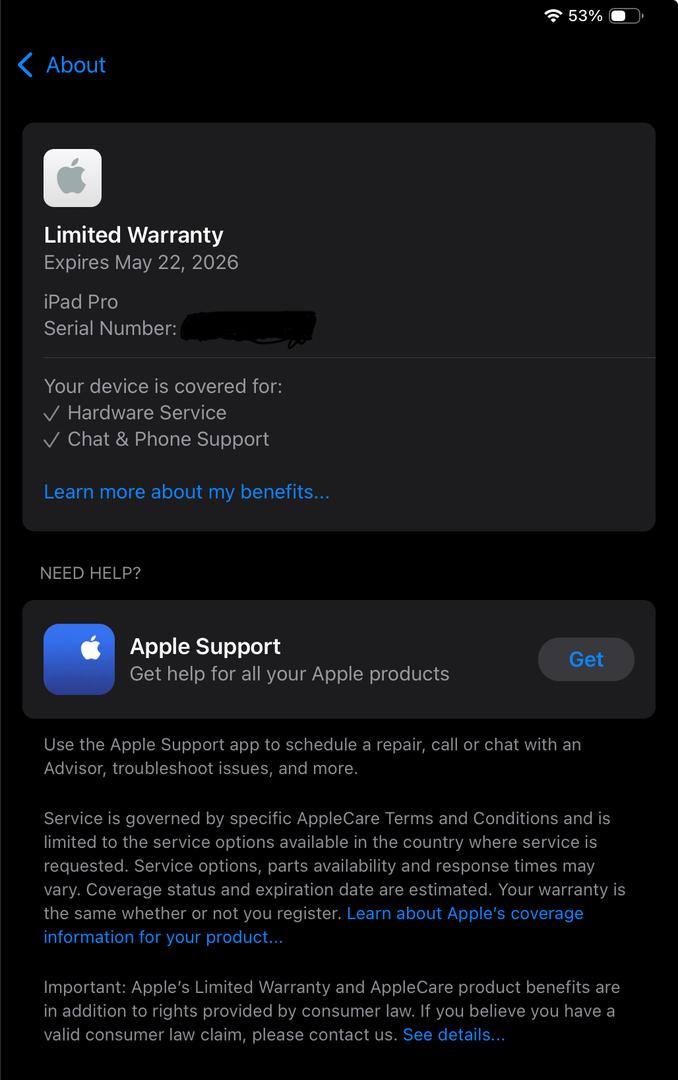Open Learn more about my benefits link
This screenshot has height=1080, width=678.
tap(186, 492)
